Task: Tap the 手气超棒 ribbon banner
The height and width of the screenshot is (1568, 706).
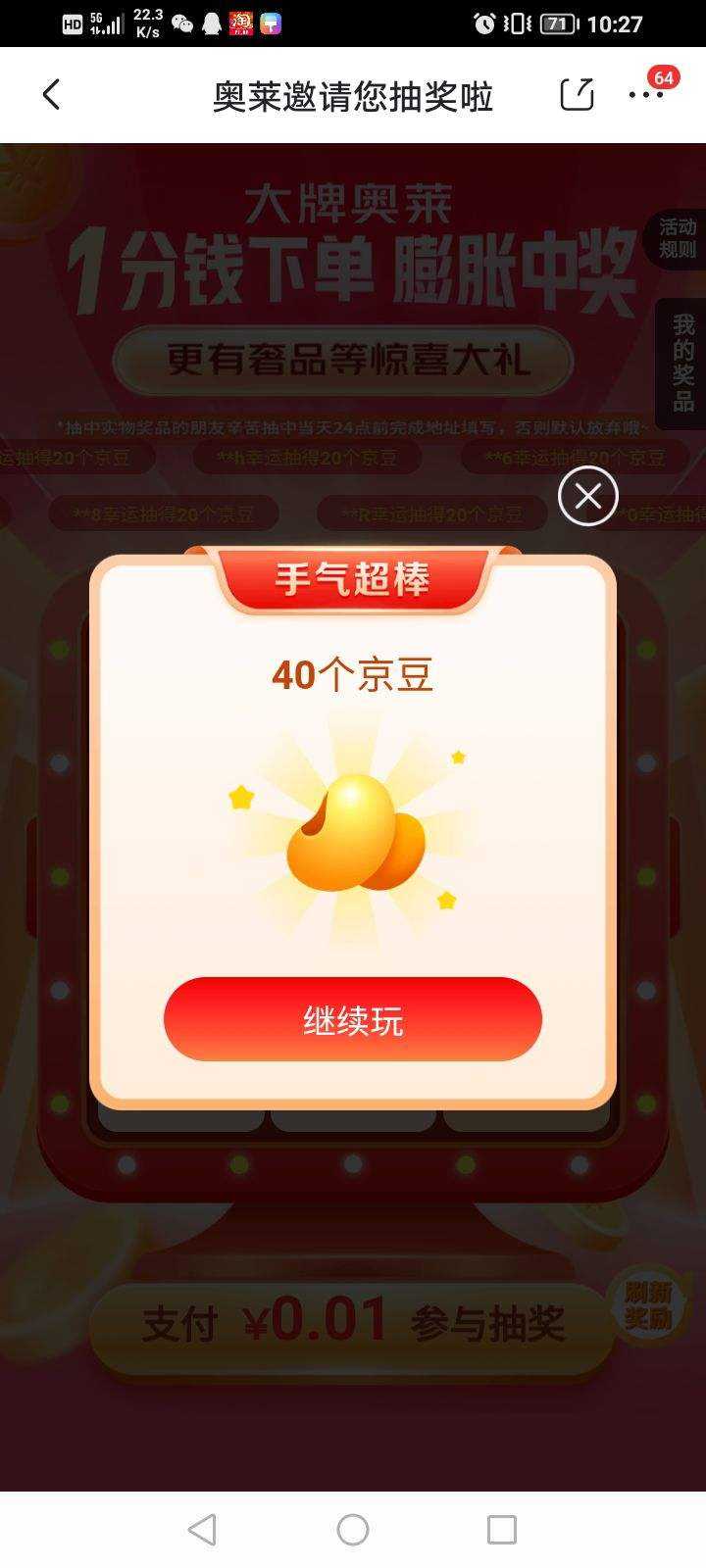Action: pyautogui.click(x=353, y=578)
